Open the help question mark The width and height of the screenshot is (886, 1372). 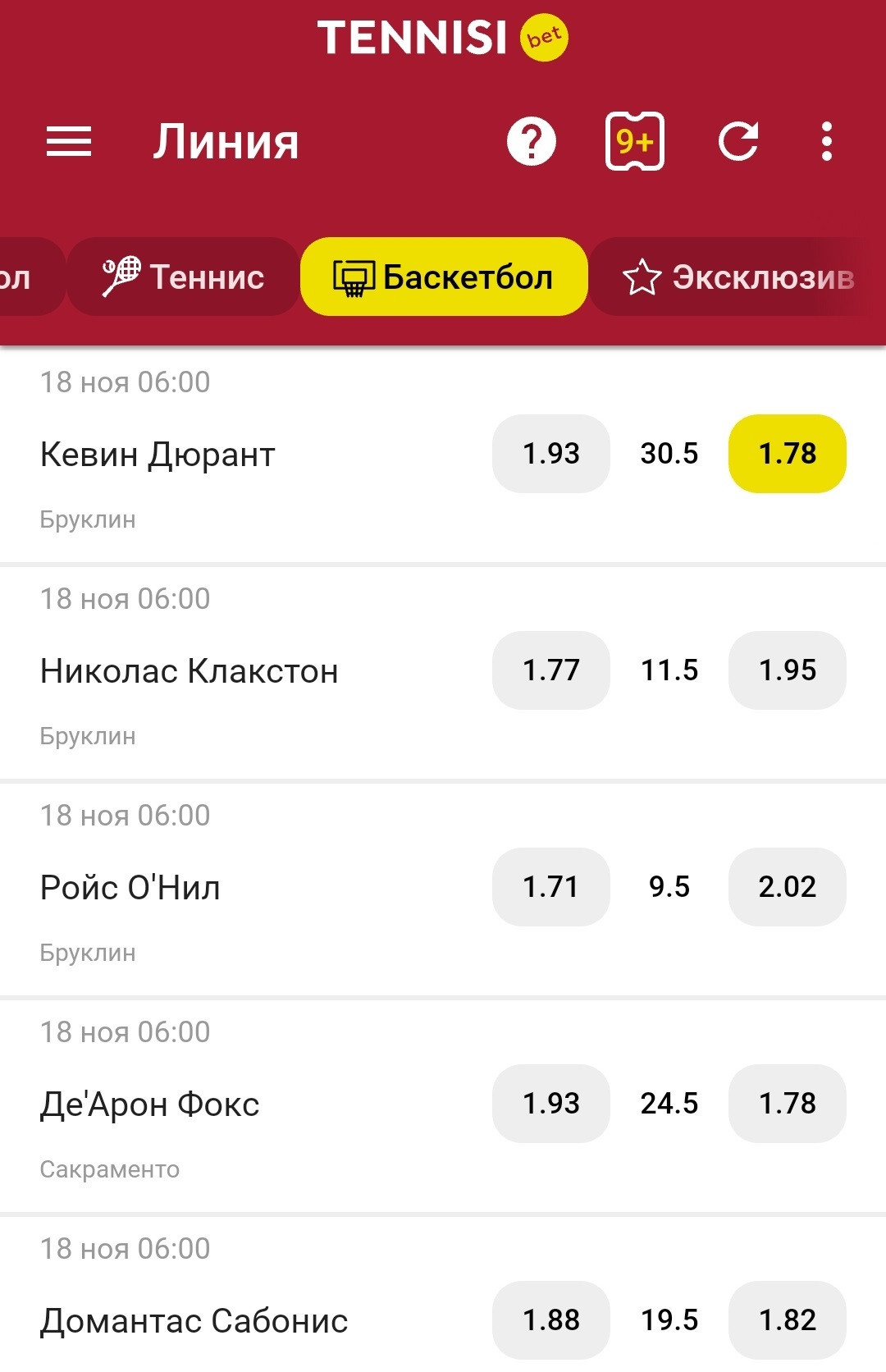pyautogui.click(x=532, y=141)
